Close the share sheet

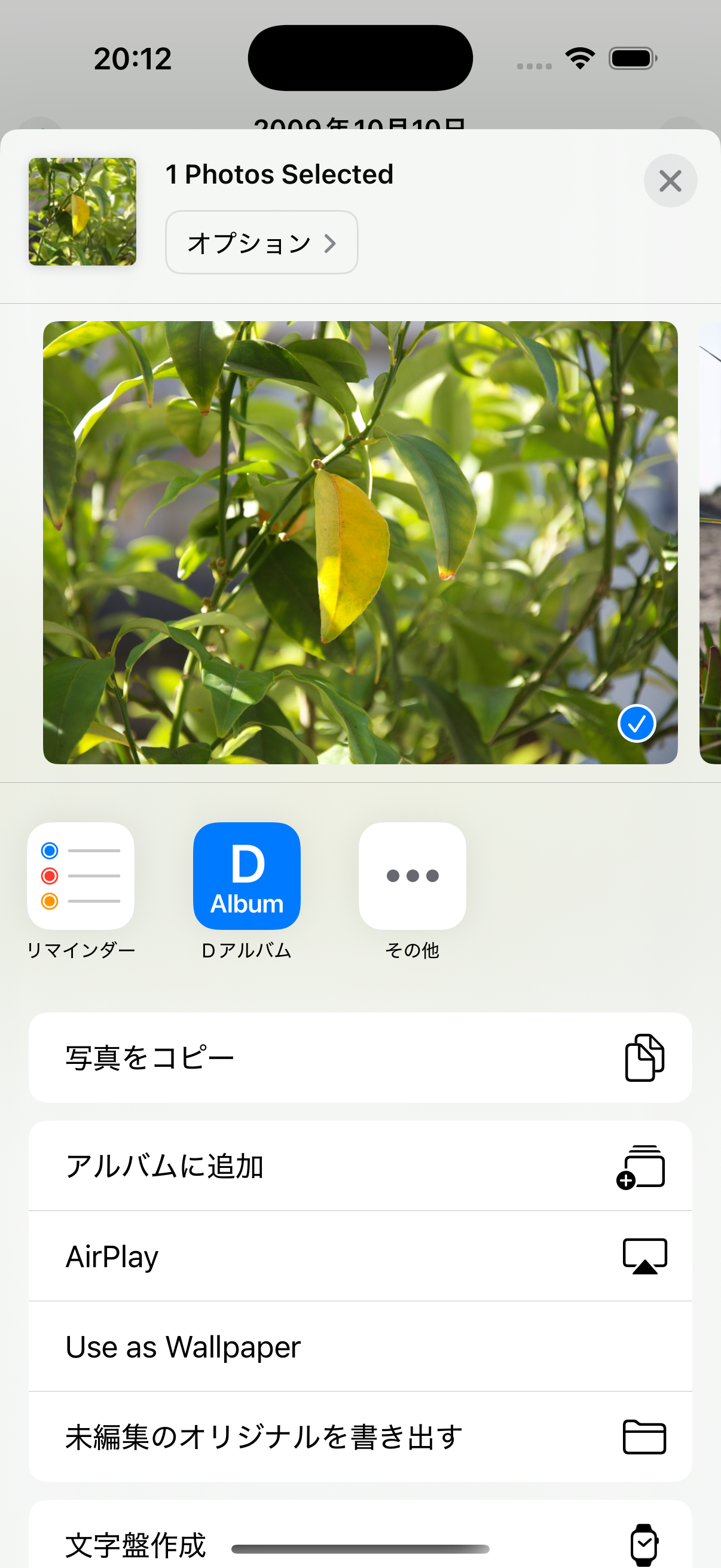point(670,181)
